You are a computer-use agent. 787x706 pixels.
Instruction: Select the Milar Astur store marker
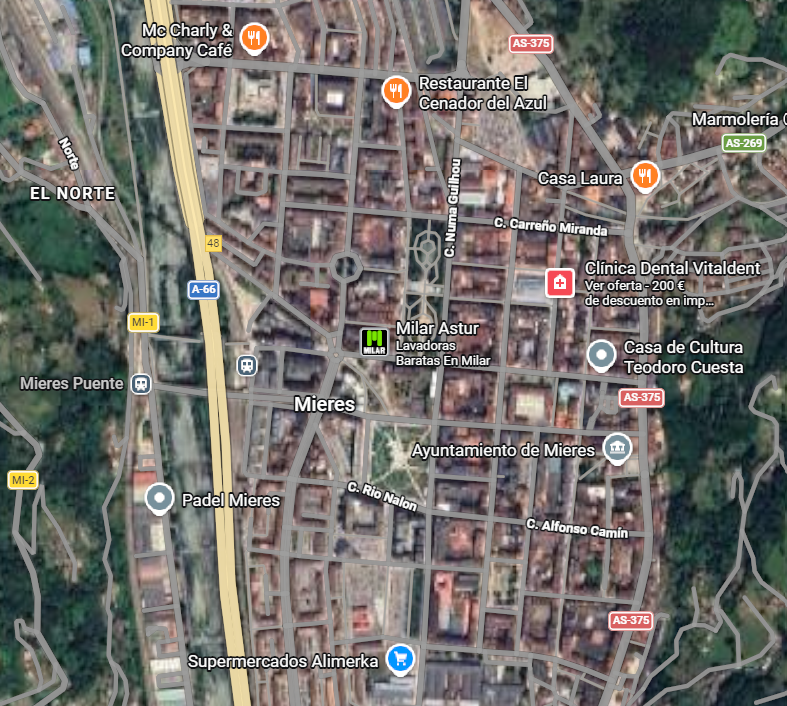(x=374, y=341)
